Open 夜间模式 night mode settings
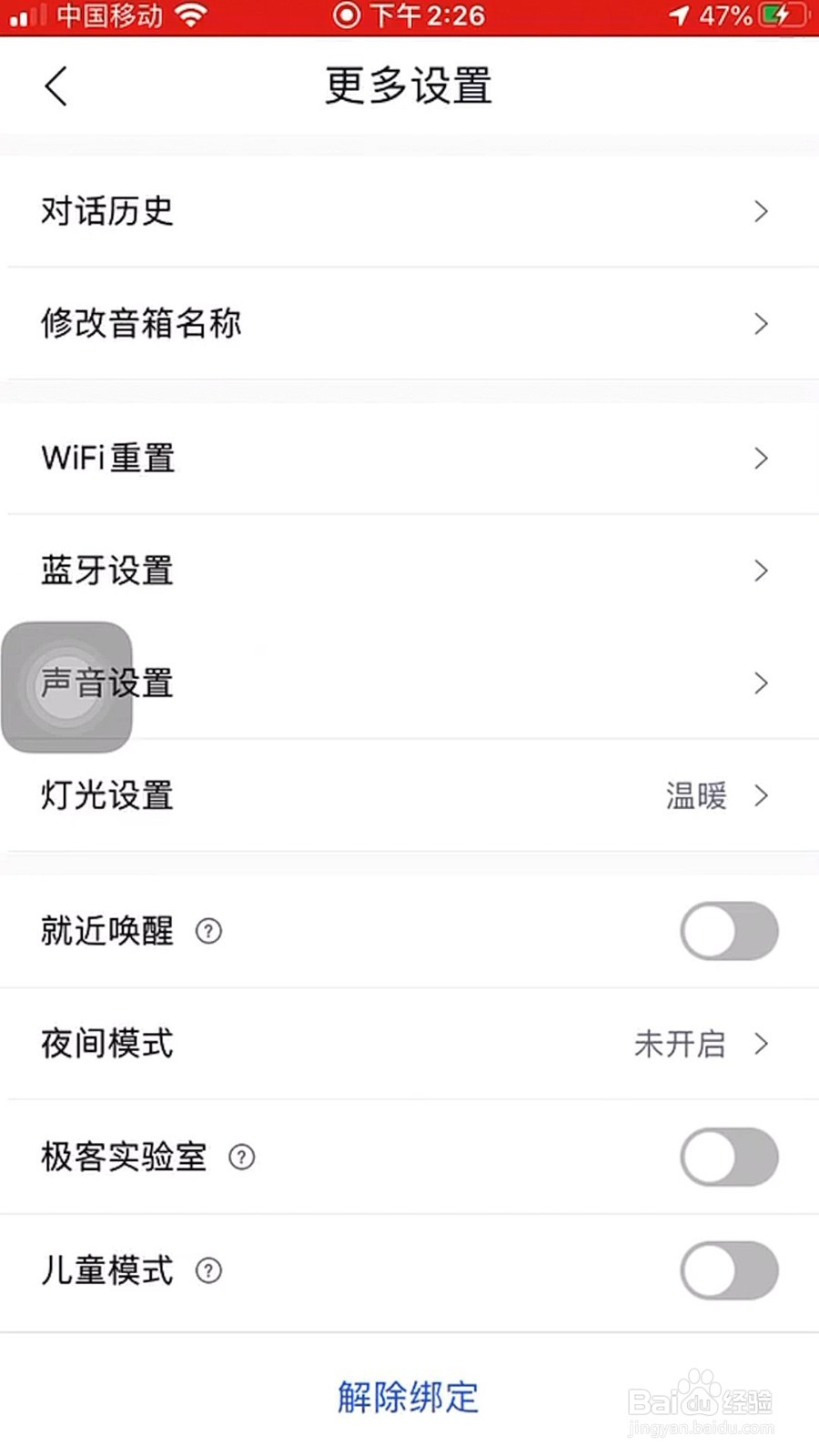Image resolution: width=819 pixels, height=1456 pixels. click(409, 1044)
